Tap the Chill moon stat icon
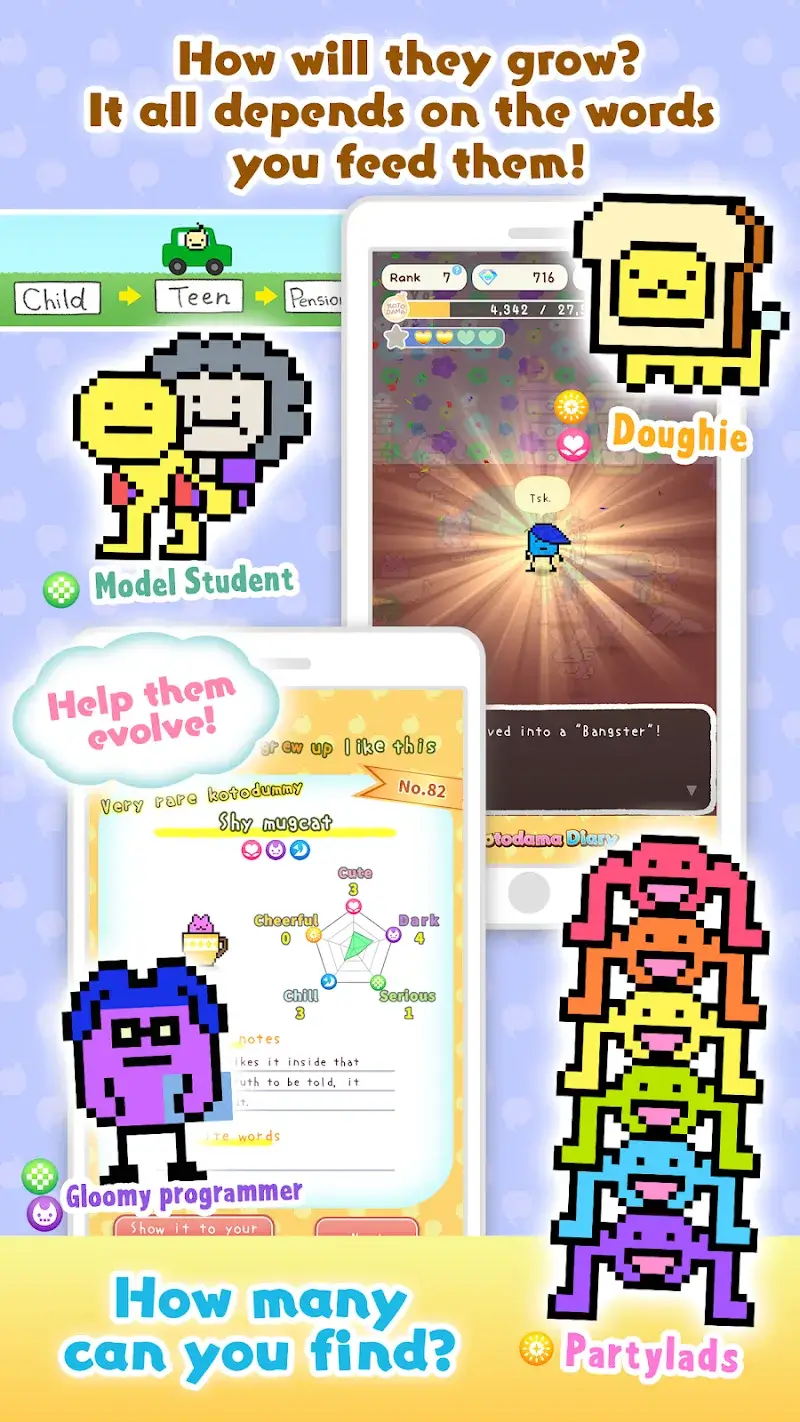The image size is (800, 1422). 327,981
